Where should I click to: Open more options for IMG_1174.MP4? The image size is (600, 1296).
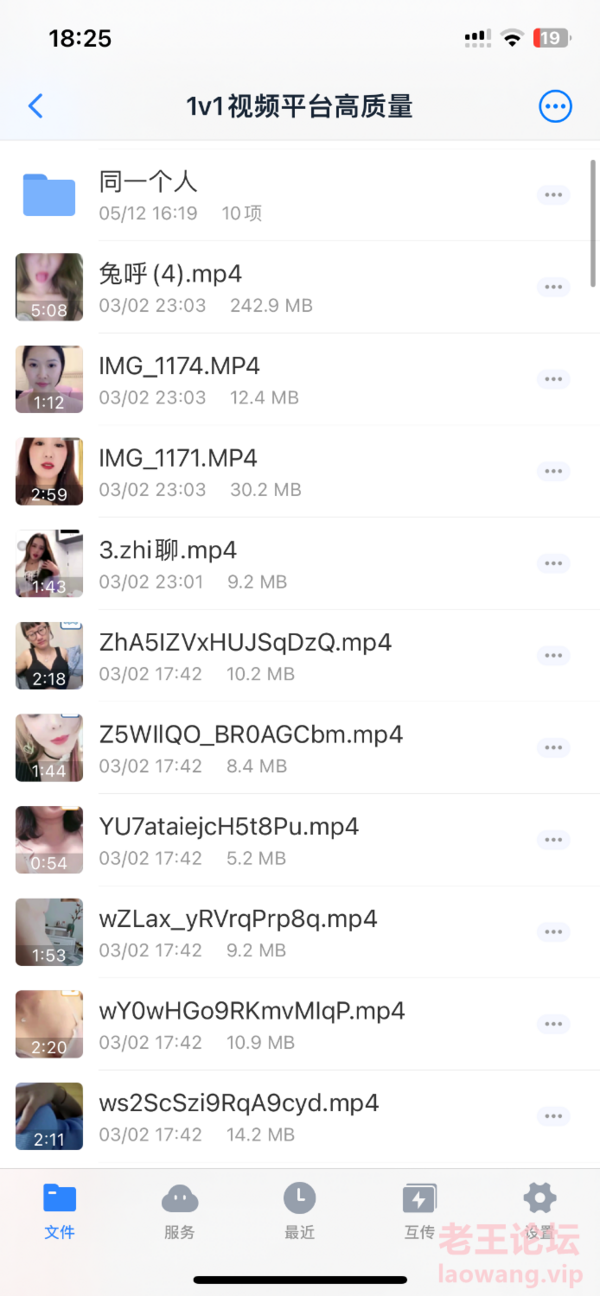(x=553, y=379)
